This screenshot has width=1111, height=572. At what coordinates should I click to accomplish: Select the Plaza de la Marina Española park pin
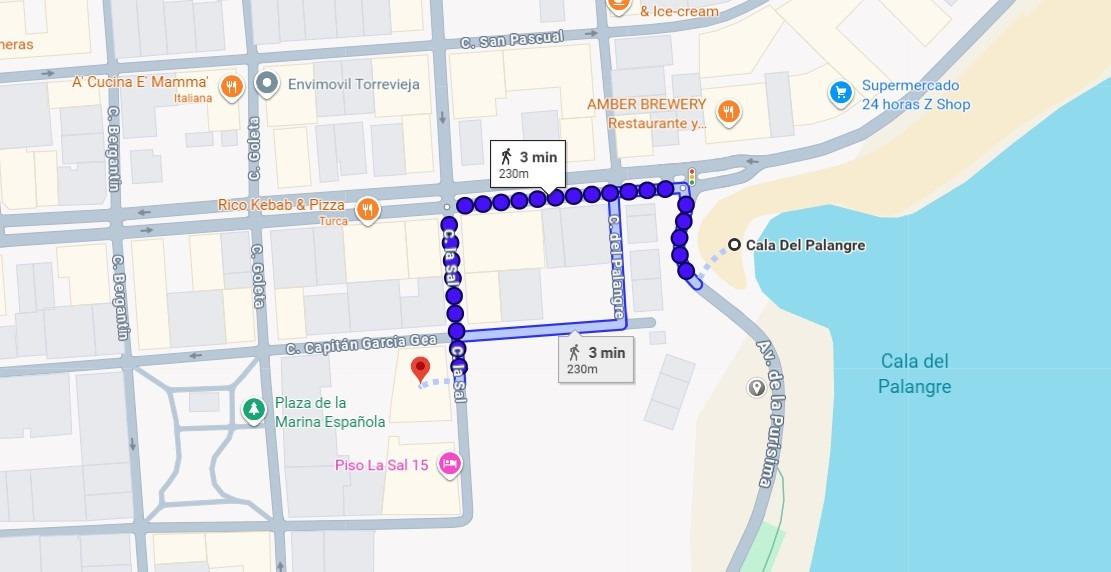255,409
